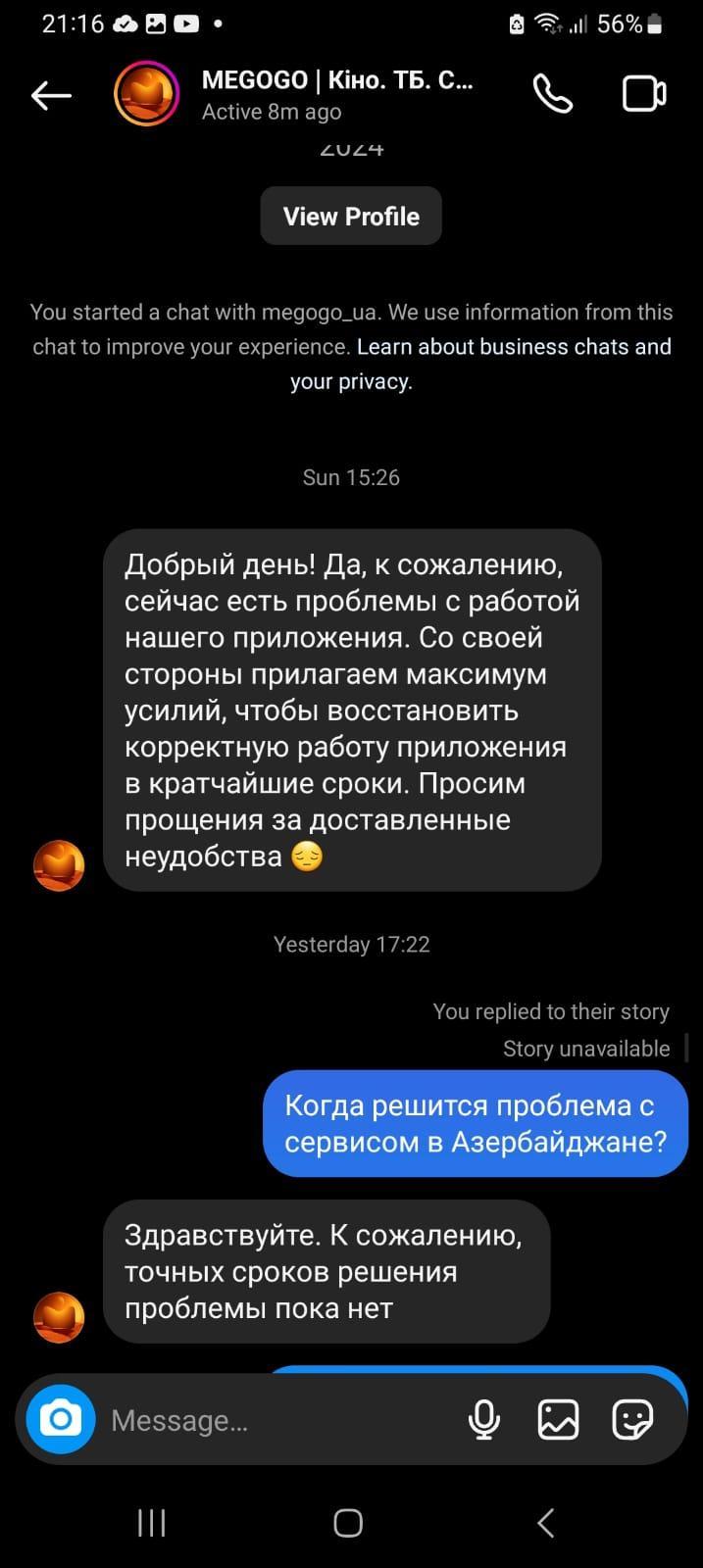Attach a photo from gallery
The height and width of the screenshot is (1568, 703).
[x=558, y=1419]
